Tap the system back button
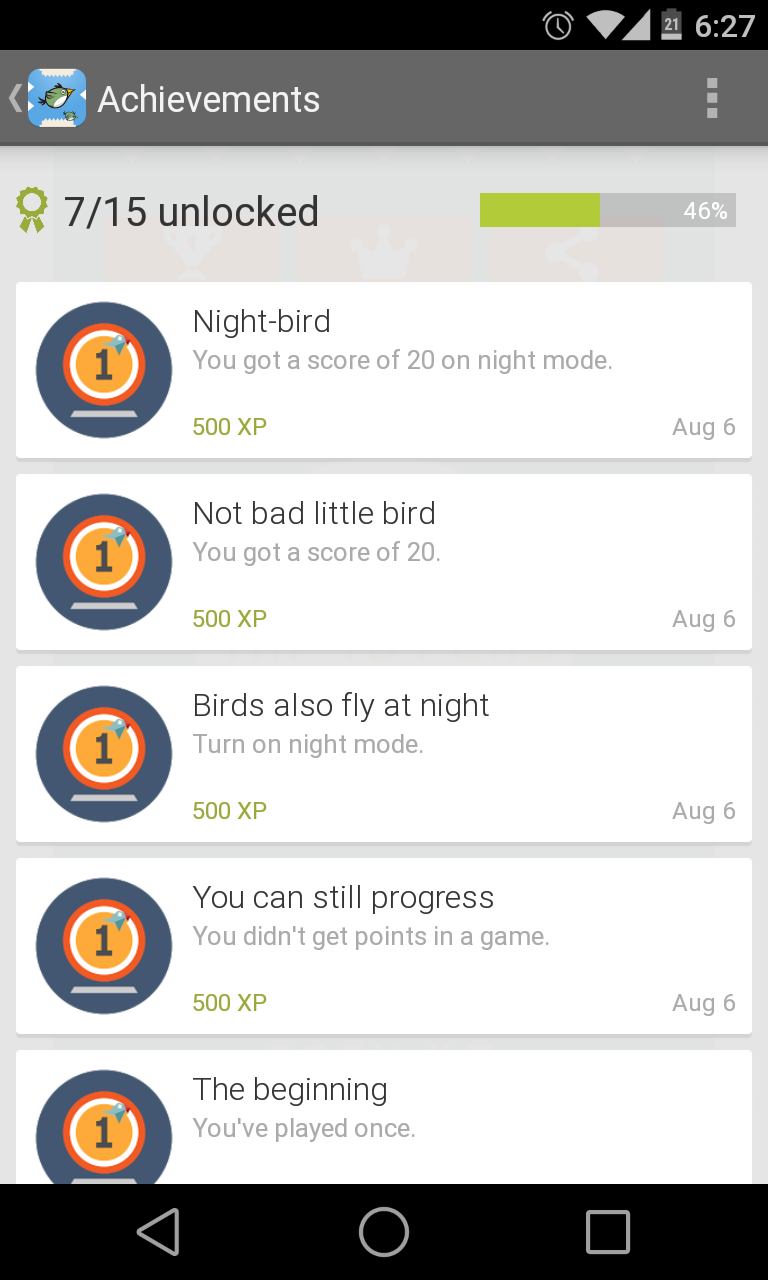 point(158,1232)
